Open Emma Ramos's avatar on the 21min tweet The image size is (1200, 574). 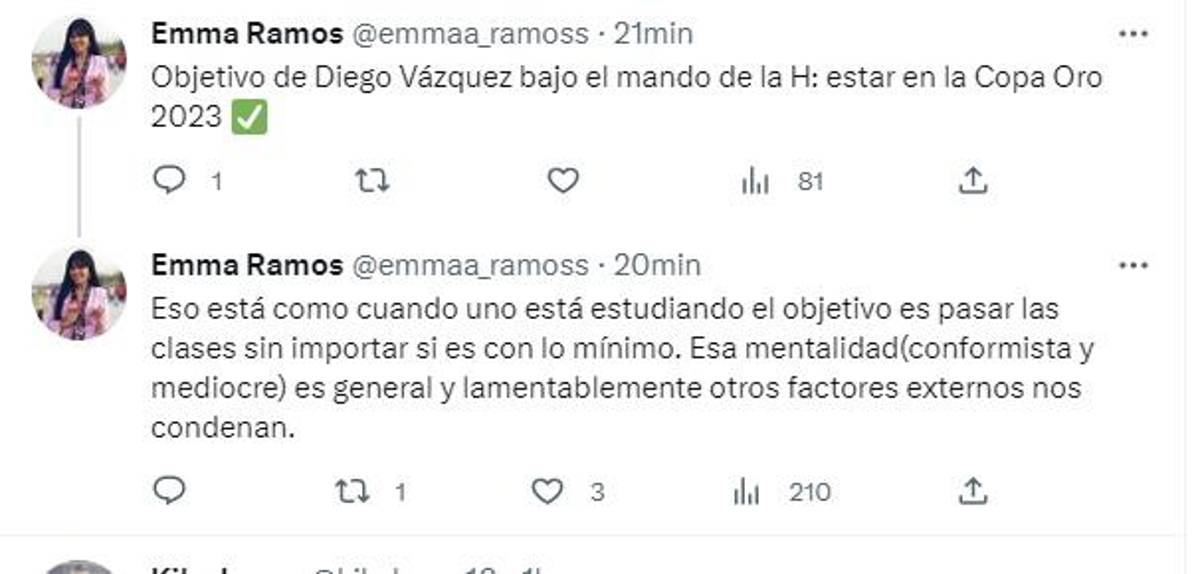(x=79, y=62)
